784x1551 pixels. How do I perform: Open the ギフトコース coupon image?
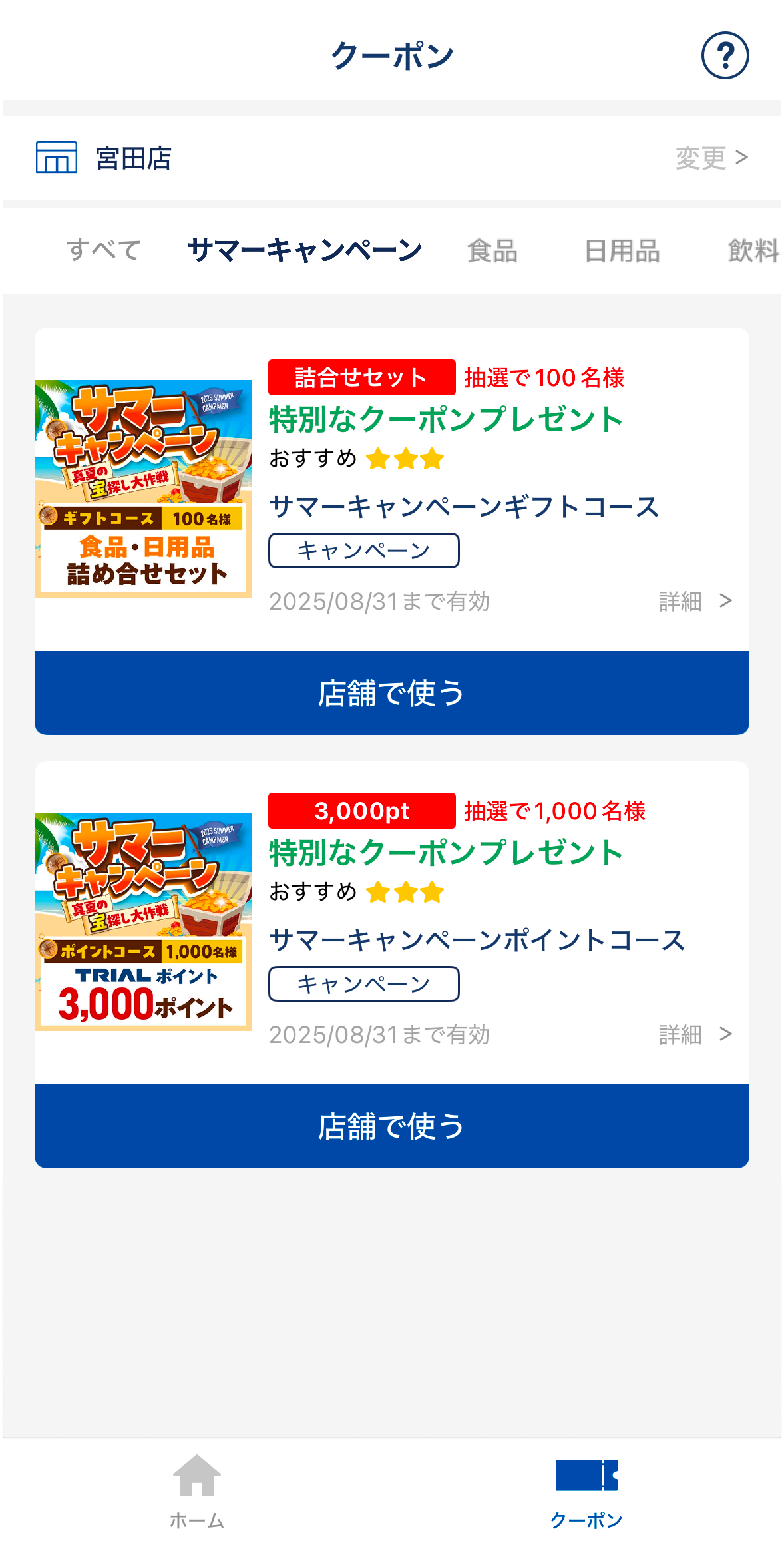[143, 488]
